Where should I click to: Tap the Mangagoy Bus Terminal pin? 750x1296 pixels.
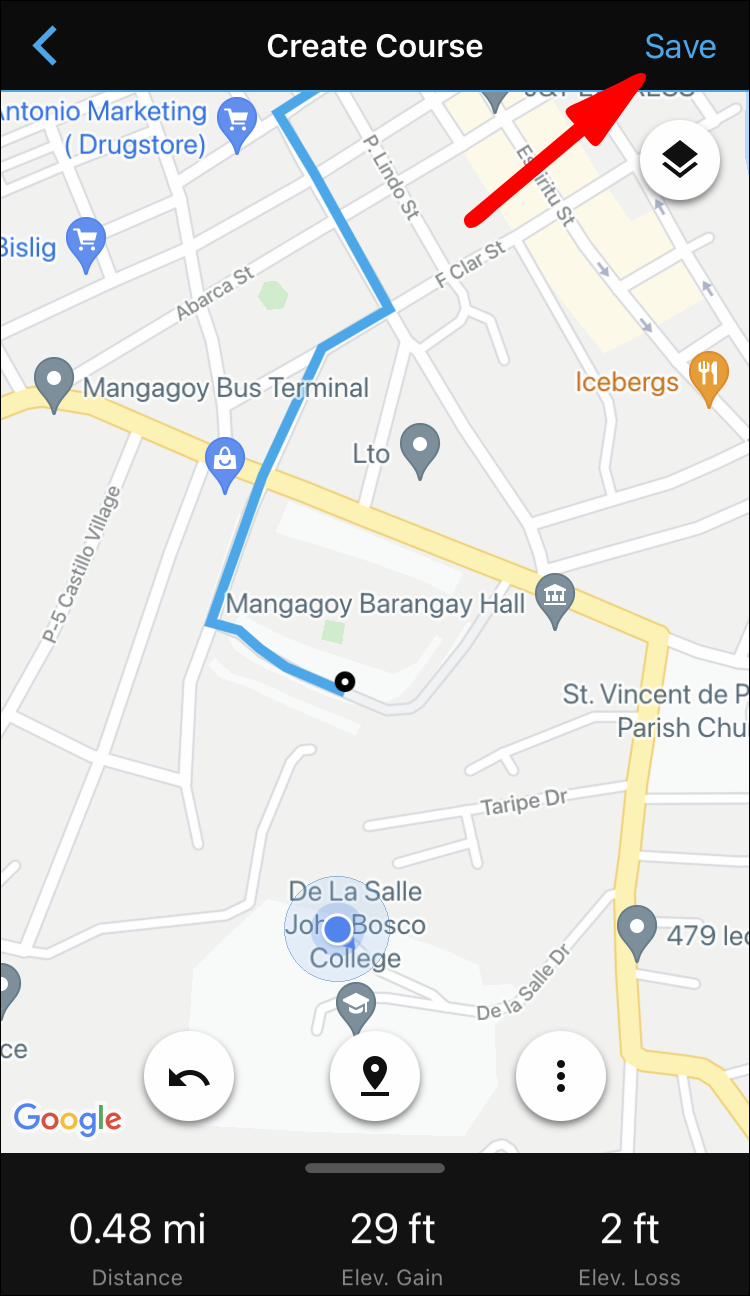pos(53,382)
